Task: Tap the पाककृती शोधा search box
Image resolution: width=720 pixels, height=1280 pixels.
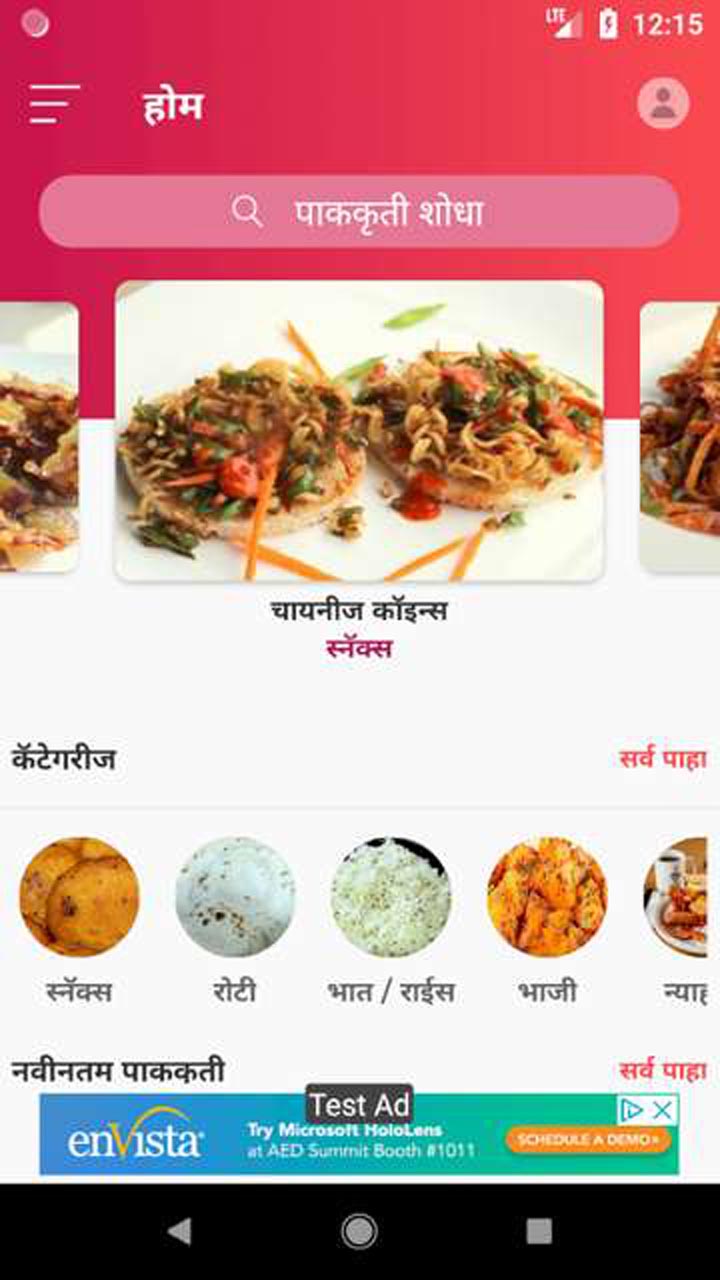Action: coord(359,212)
